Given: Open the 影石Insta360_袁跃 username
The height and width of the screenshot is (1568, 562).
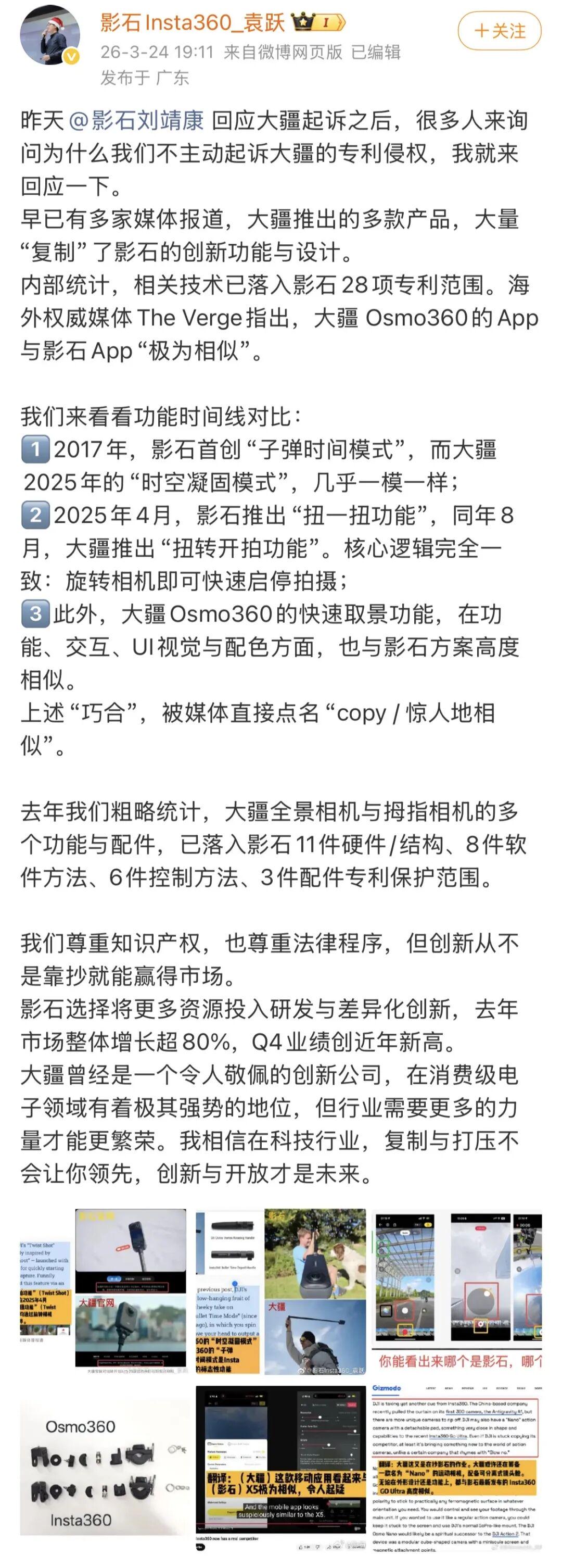Looking at the screenshot, I should (x=193, y=22).
